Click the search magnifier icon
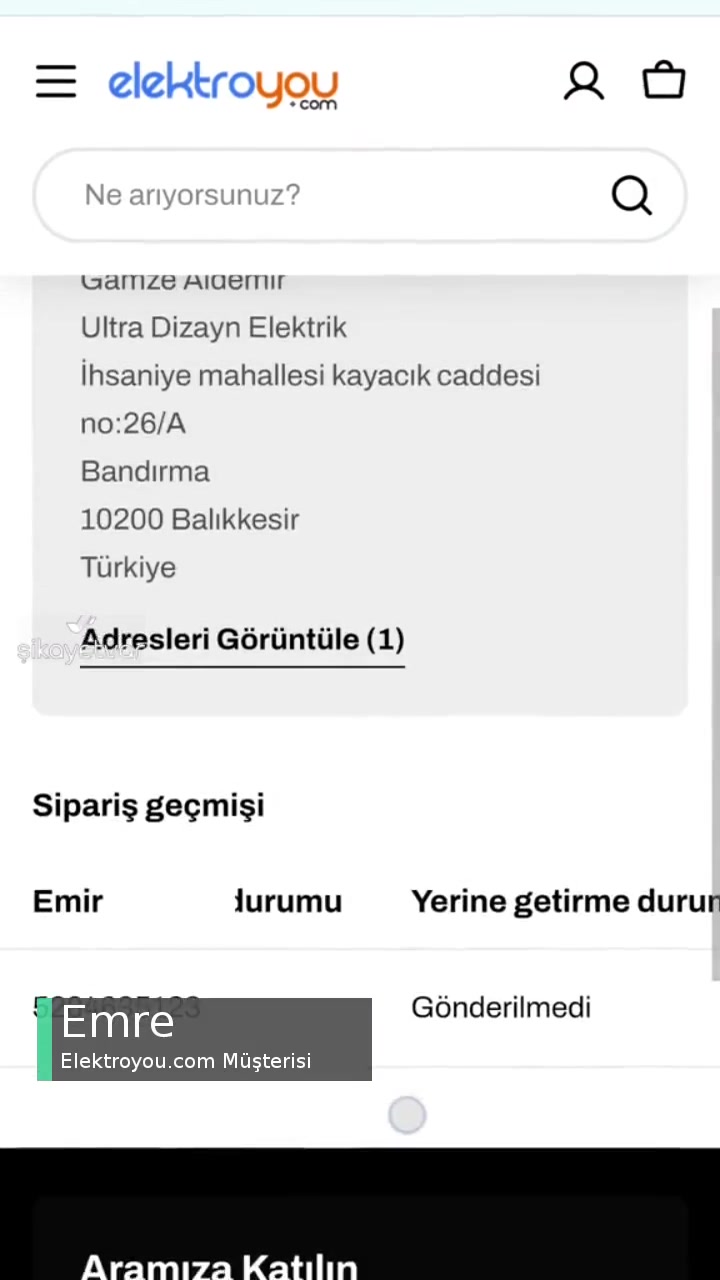The image size is (720, 1280). pos(631,195)
